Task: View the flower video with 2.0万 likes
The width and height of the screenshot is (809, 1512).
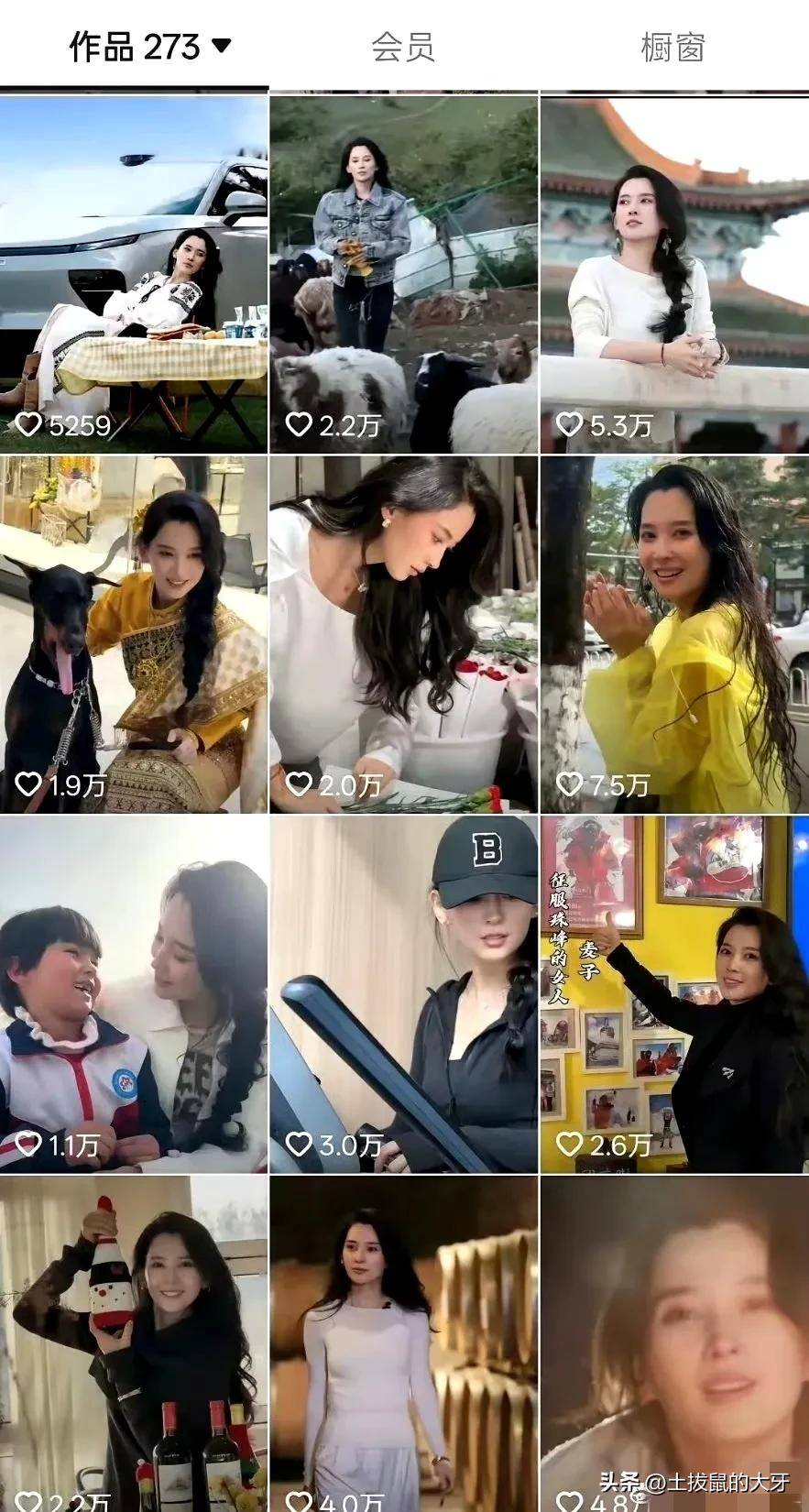Action: coord(403,635)
